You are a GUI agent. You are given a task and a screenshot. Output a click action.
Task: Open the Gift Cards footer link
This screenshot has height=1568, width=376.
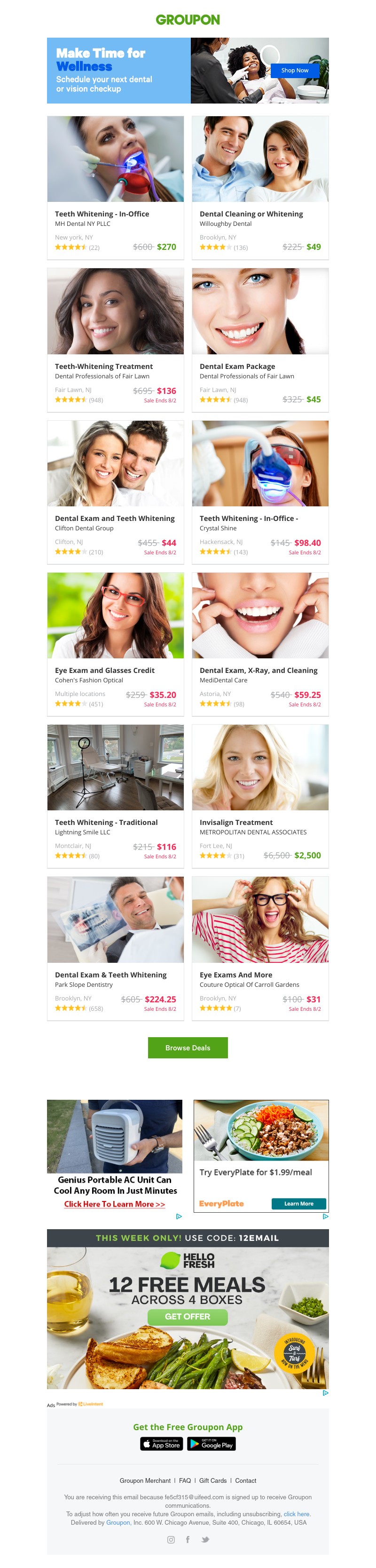pyautogui.click(x=212, y=1480)
